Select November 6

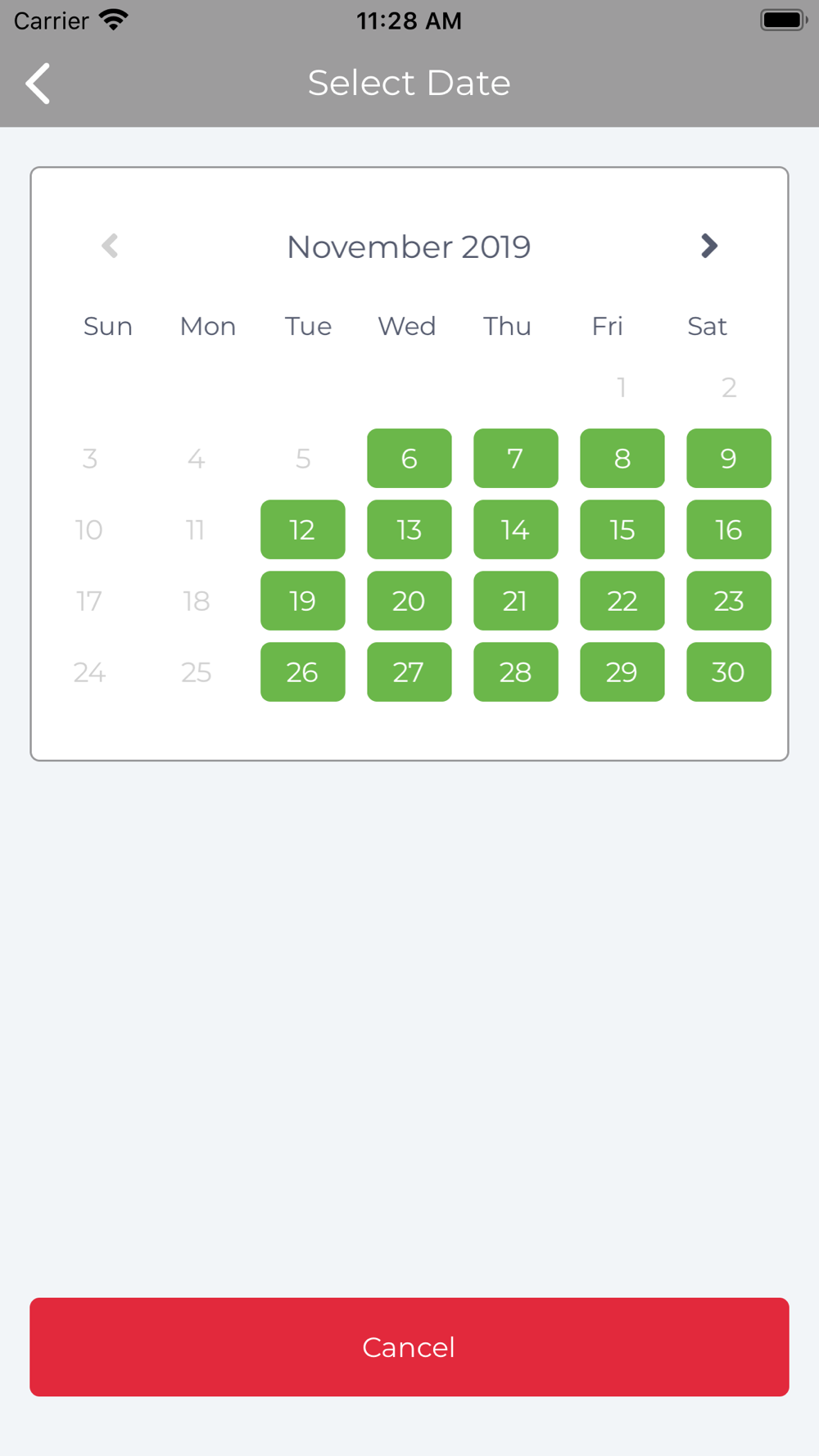click(409, 459)
